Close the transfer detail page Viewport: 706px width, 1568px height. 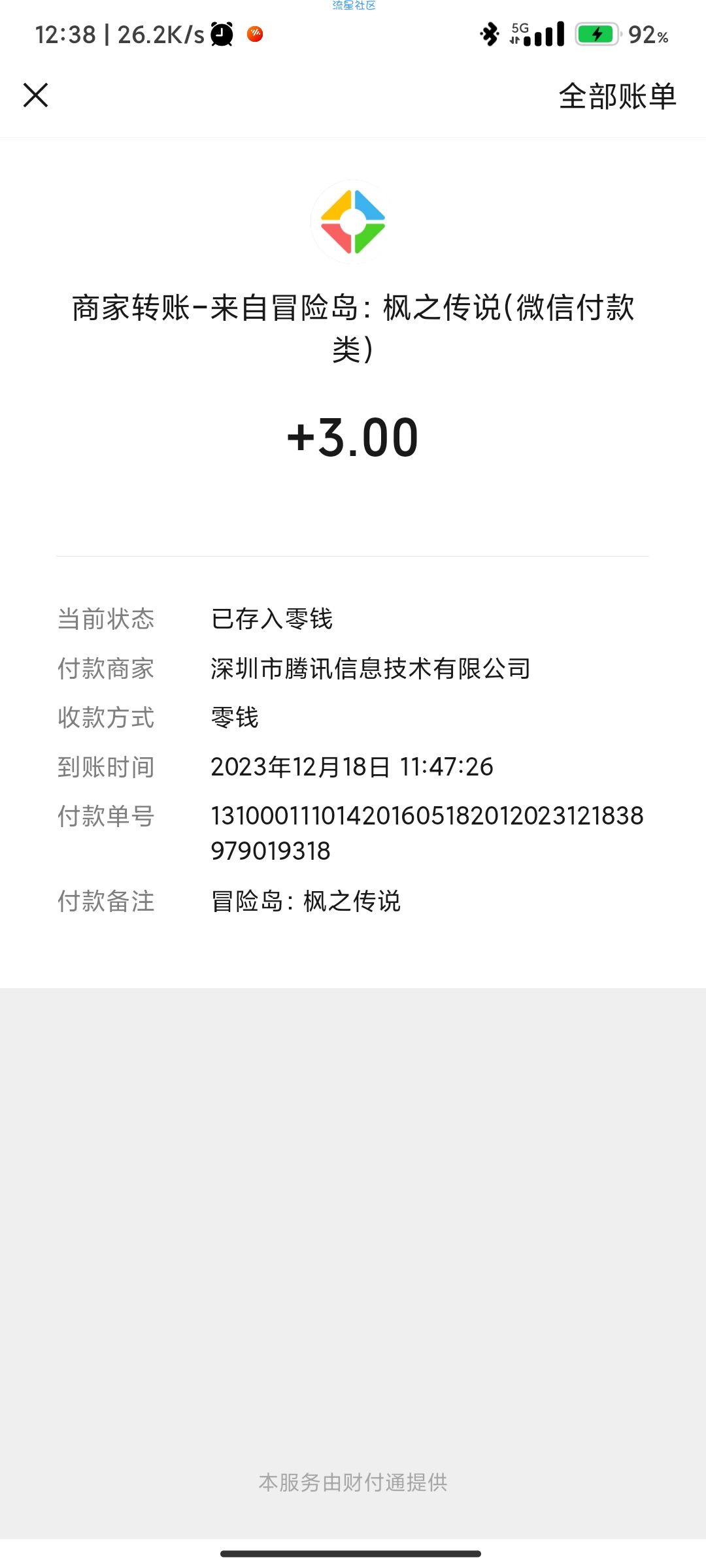click(36, 95)
